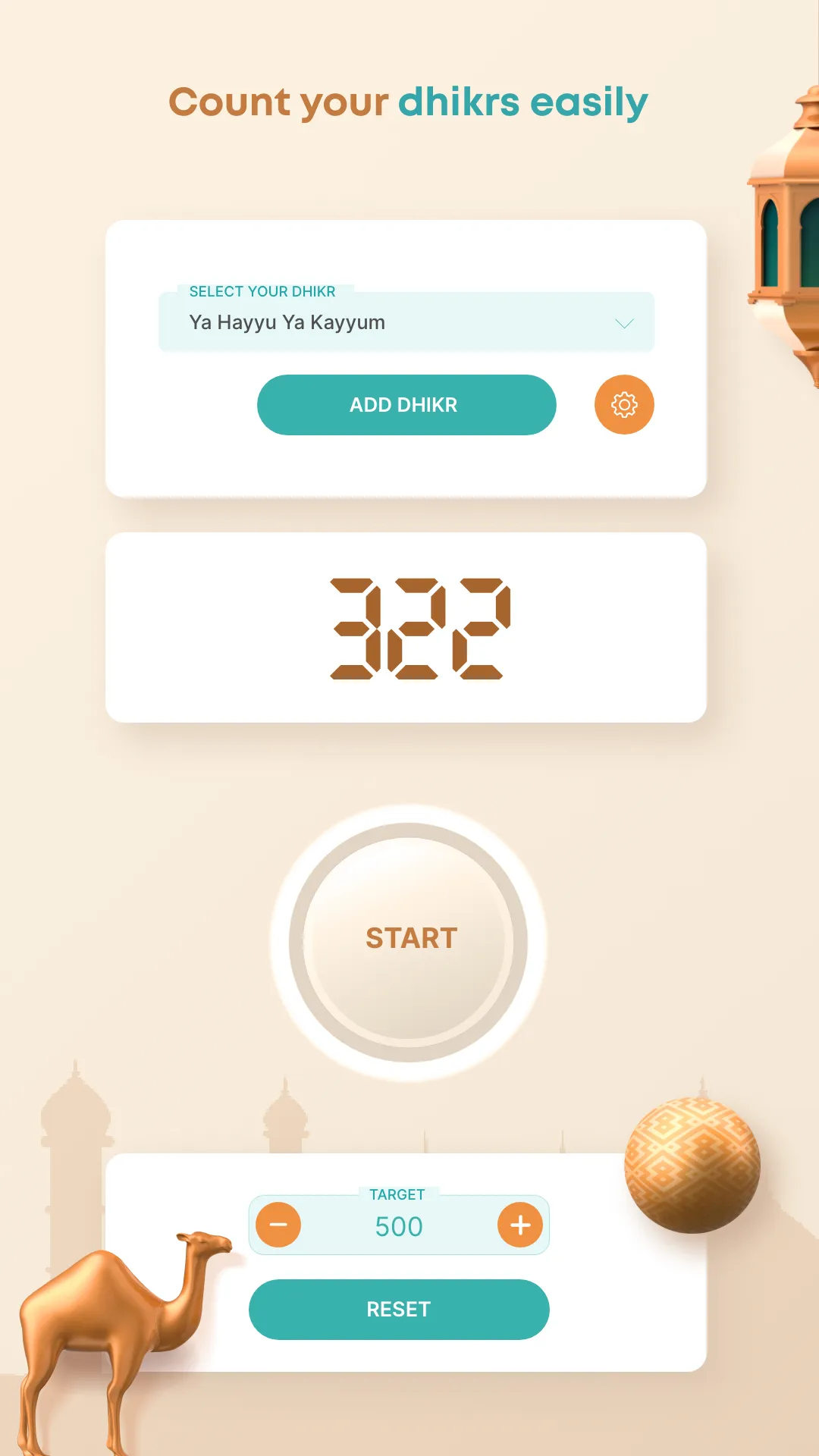Screen dimensions: 819x1456
Task: Tap the chevron on the dhikr selector
Action: tap(624, 322)
